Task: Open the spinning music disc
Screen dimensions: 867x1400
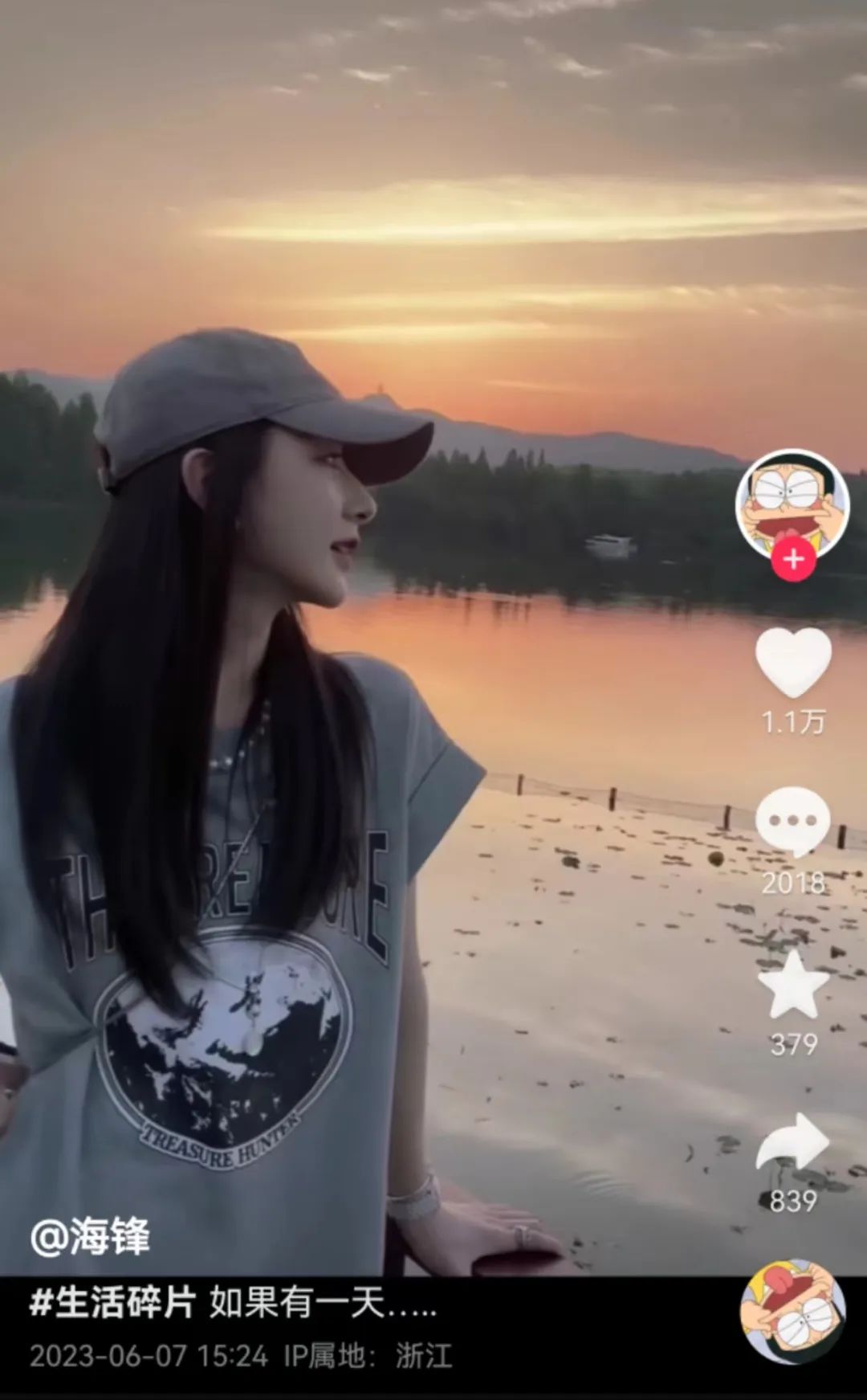Action: pyautogui.click(x=792, y=1311)
